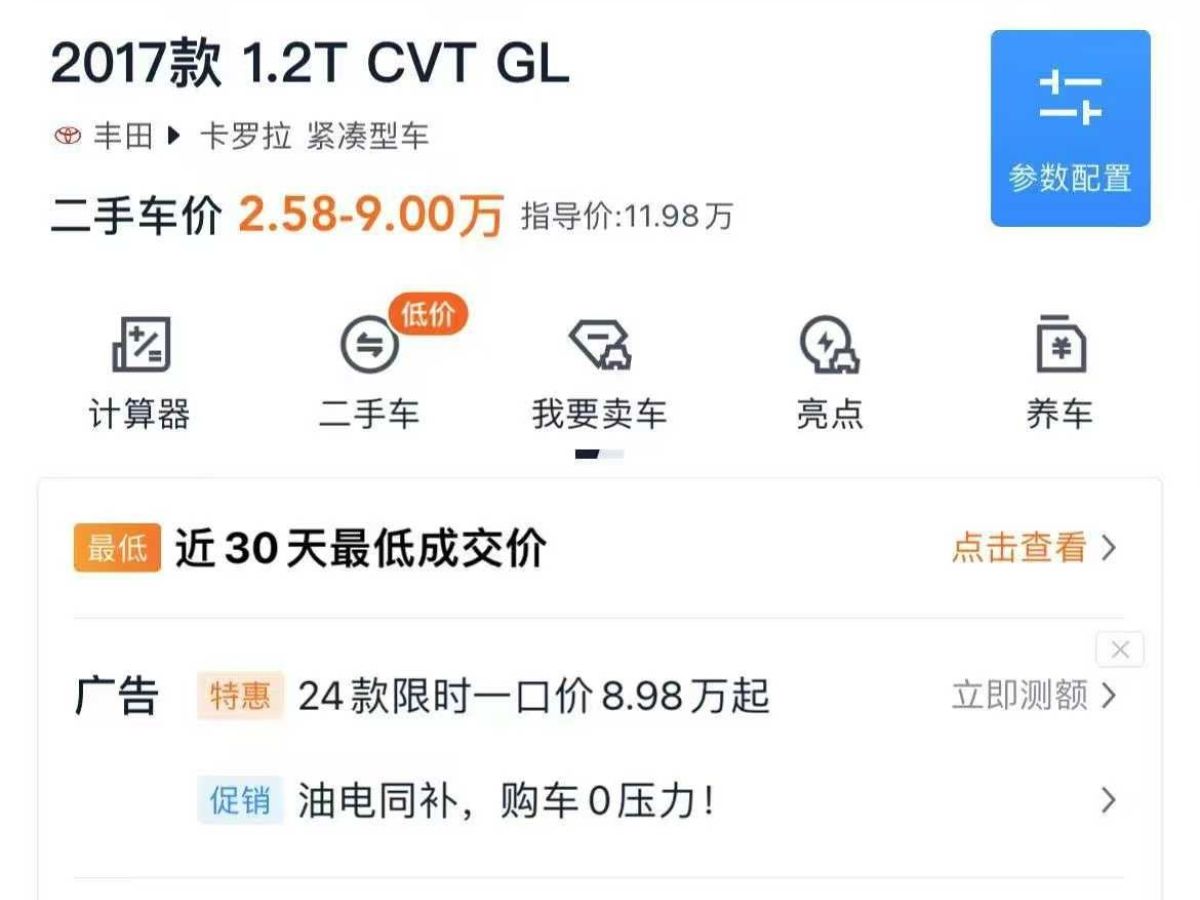
Task: Open the 养车 car maintenance shortcut
Action: tap(1059, 372)
